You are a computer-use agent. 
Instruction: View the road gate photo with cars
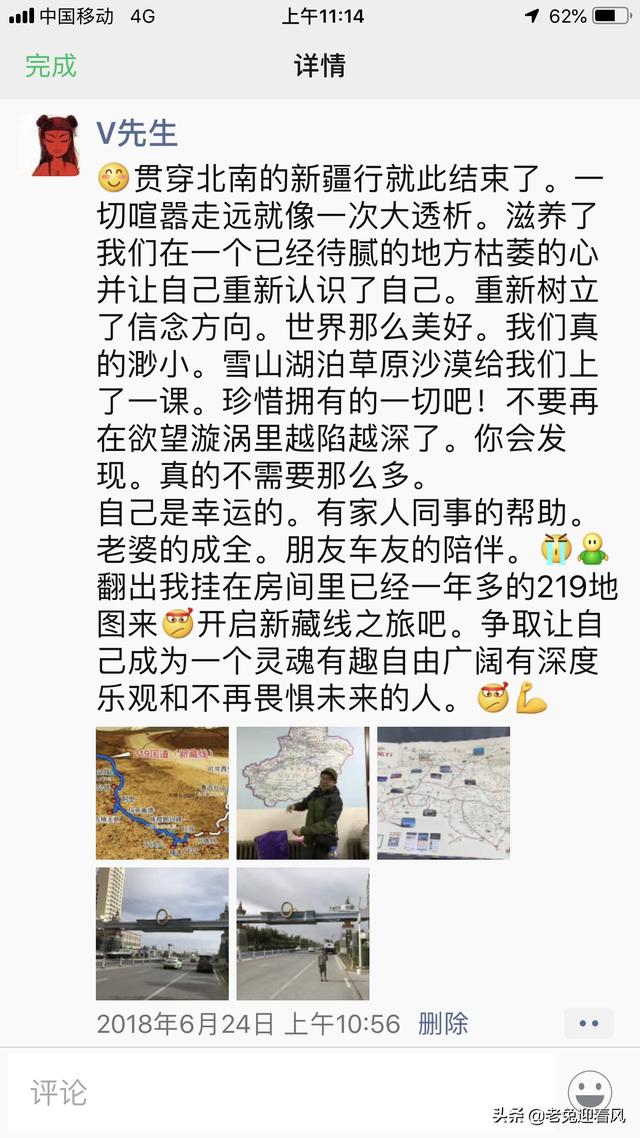162,934
